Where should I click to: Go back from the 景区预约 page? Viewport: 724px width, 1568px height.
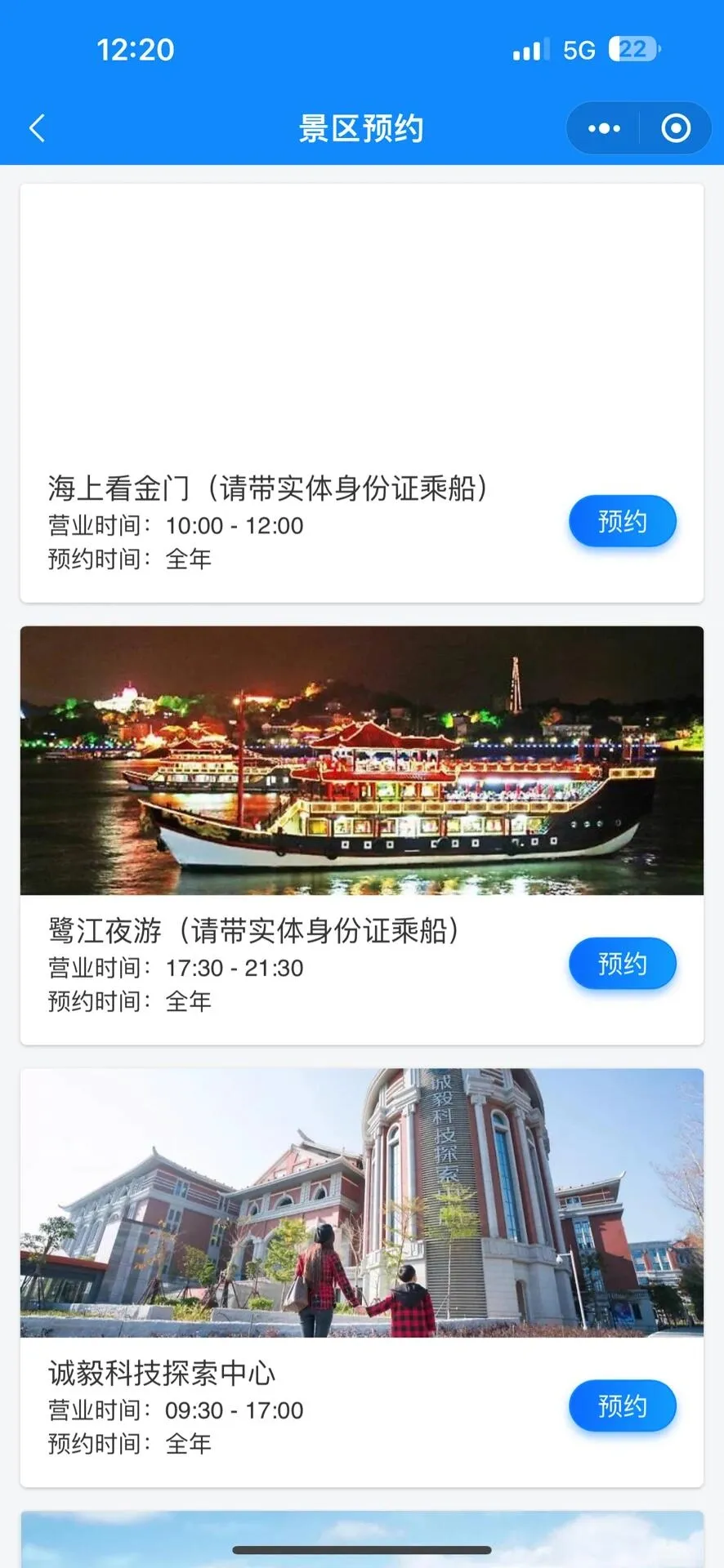[x=38, y=128]
